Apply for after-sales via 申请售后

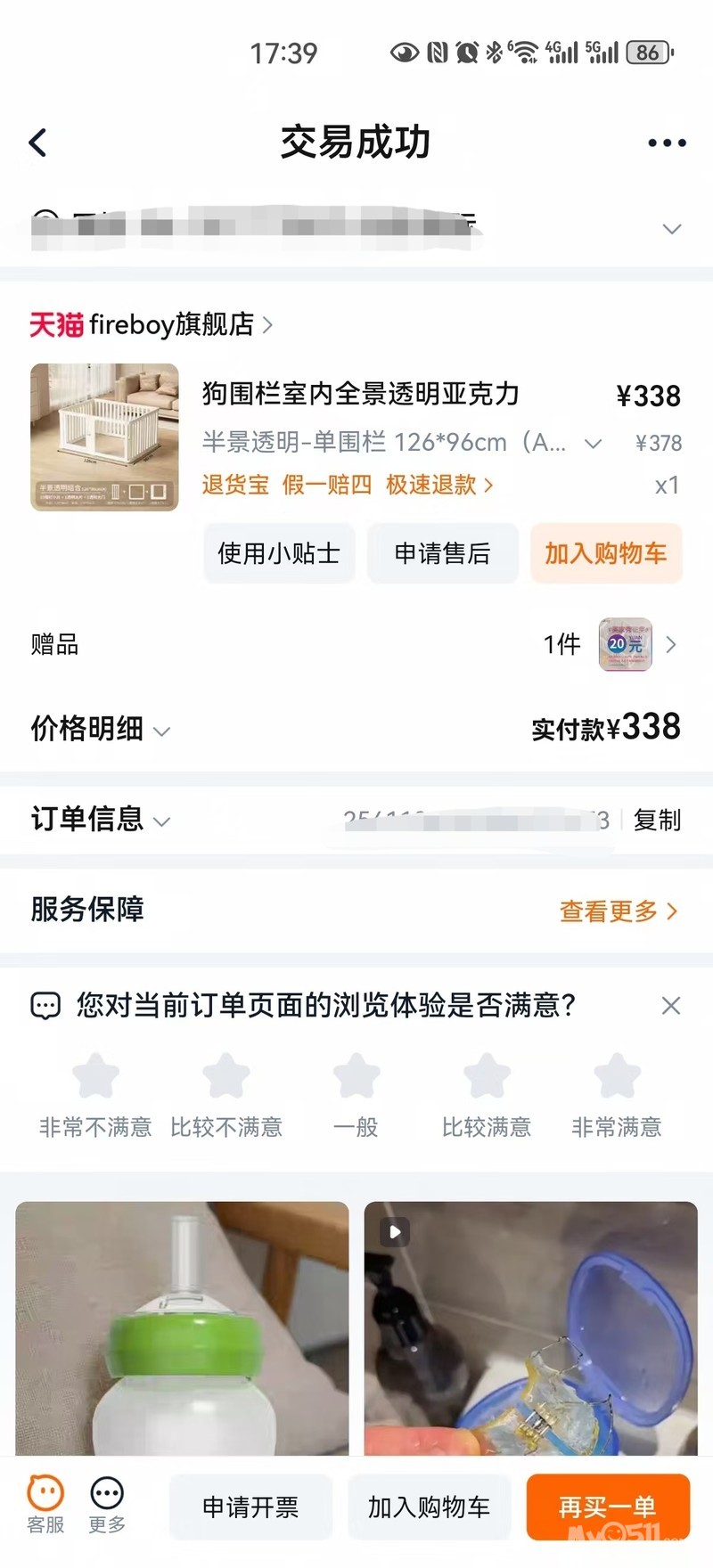tap(442, 553)
